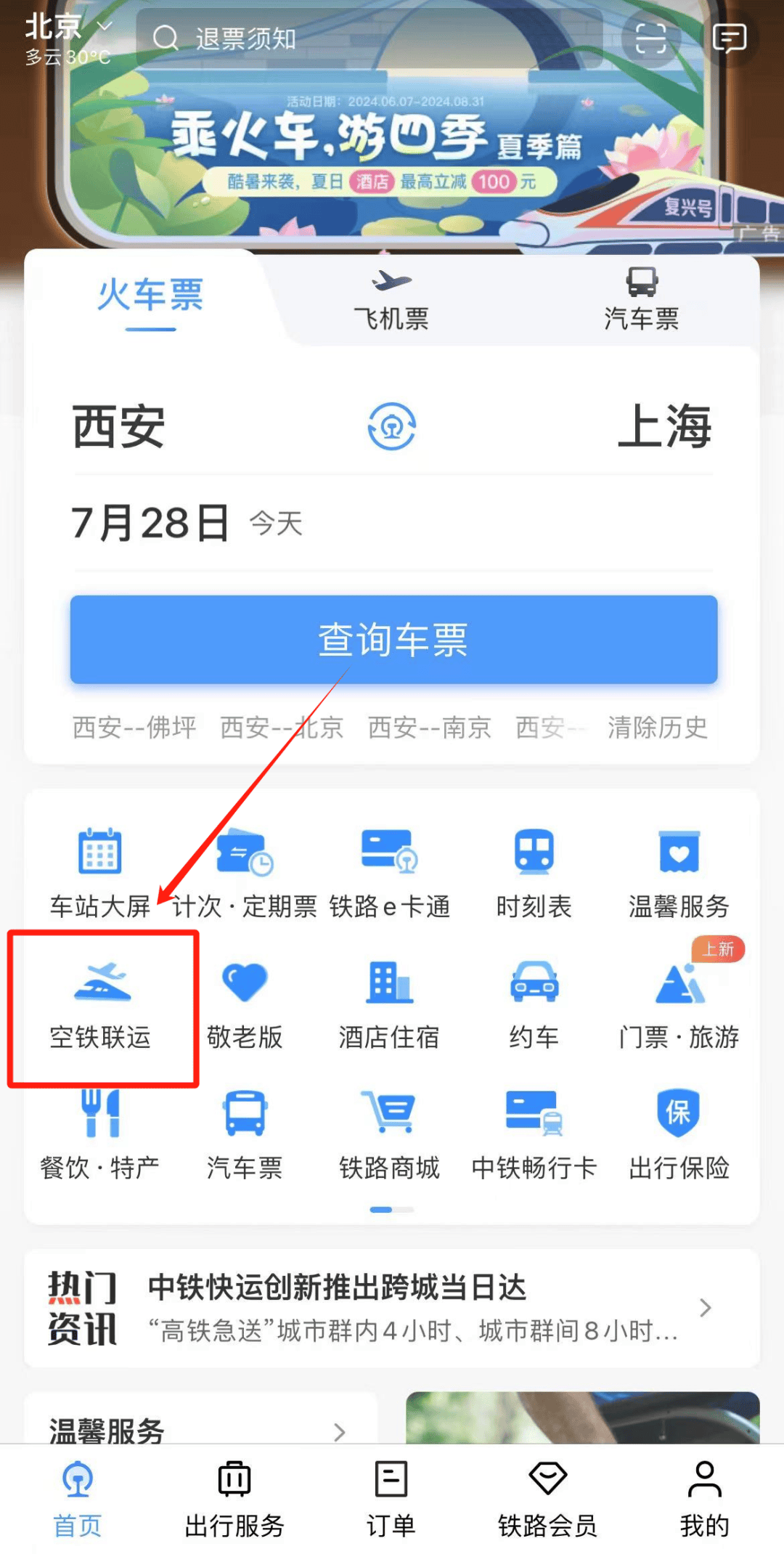Switch to the 铁路会员 tab

547,1498
